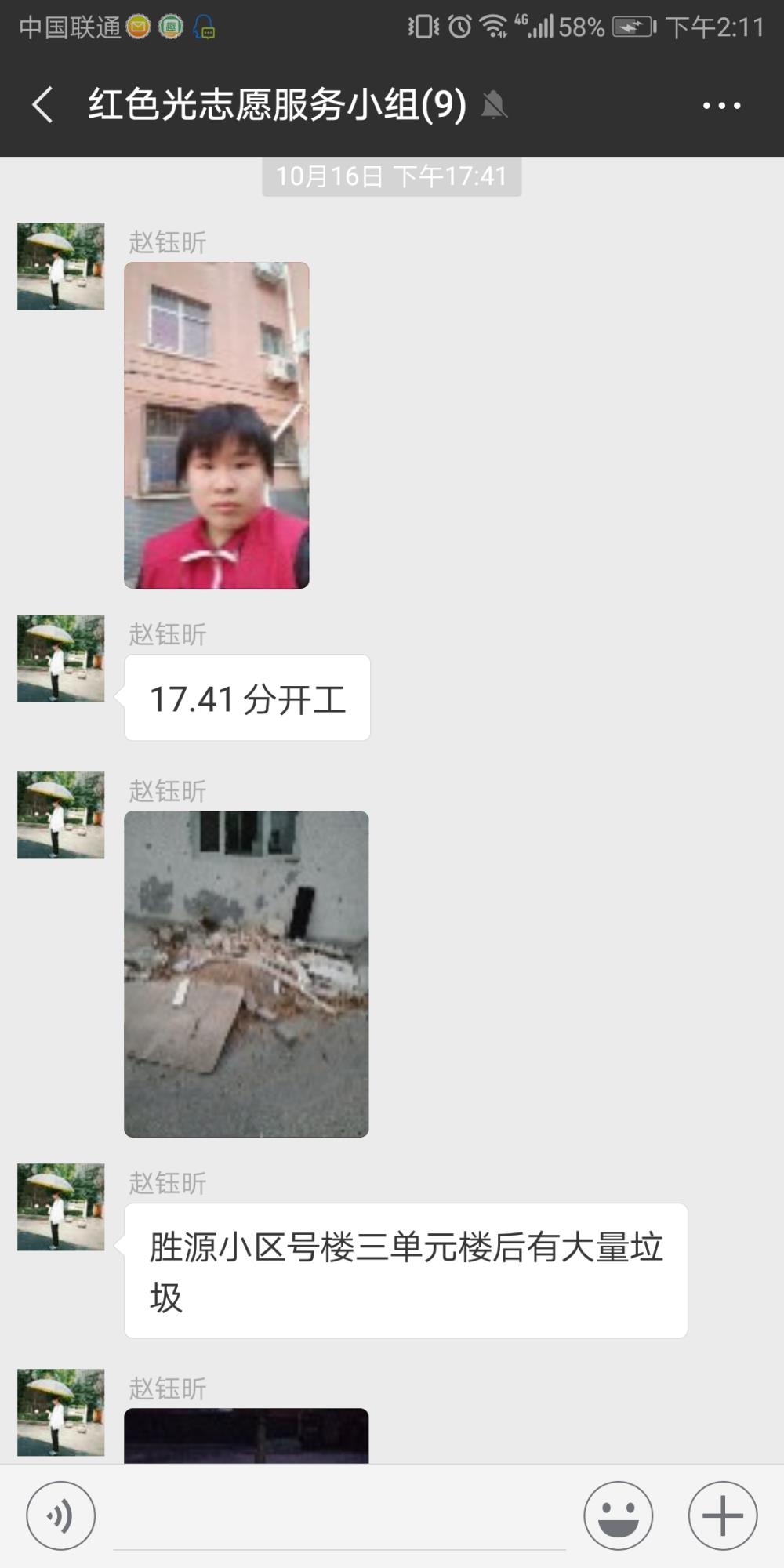Tap the message text input field
The image size is (784, 1568).
[x=339, y=1517]
